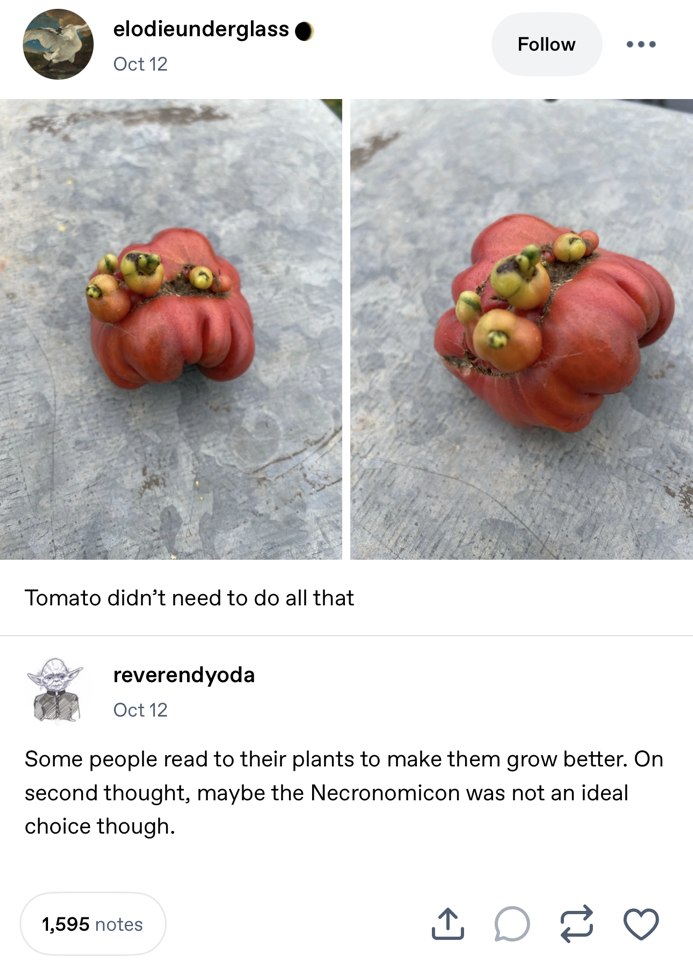Open the reverendyoda blog name
Image resolution: width=693 pixels, height=960 pixels.
coord(184,675)
